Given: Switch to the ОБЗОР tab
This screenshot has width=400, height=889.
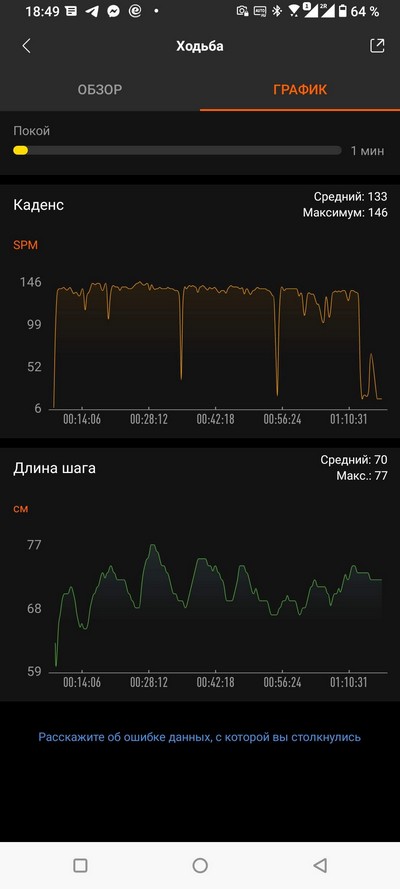Looking at the screenshot, I should click(x=100, y=90).
